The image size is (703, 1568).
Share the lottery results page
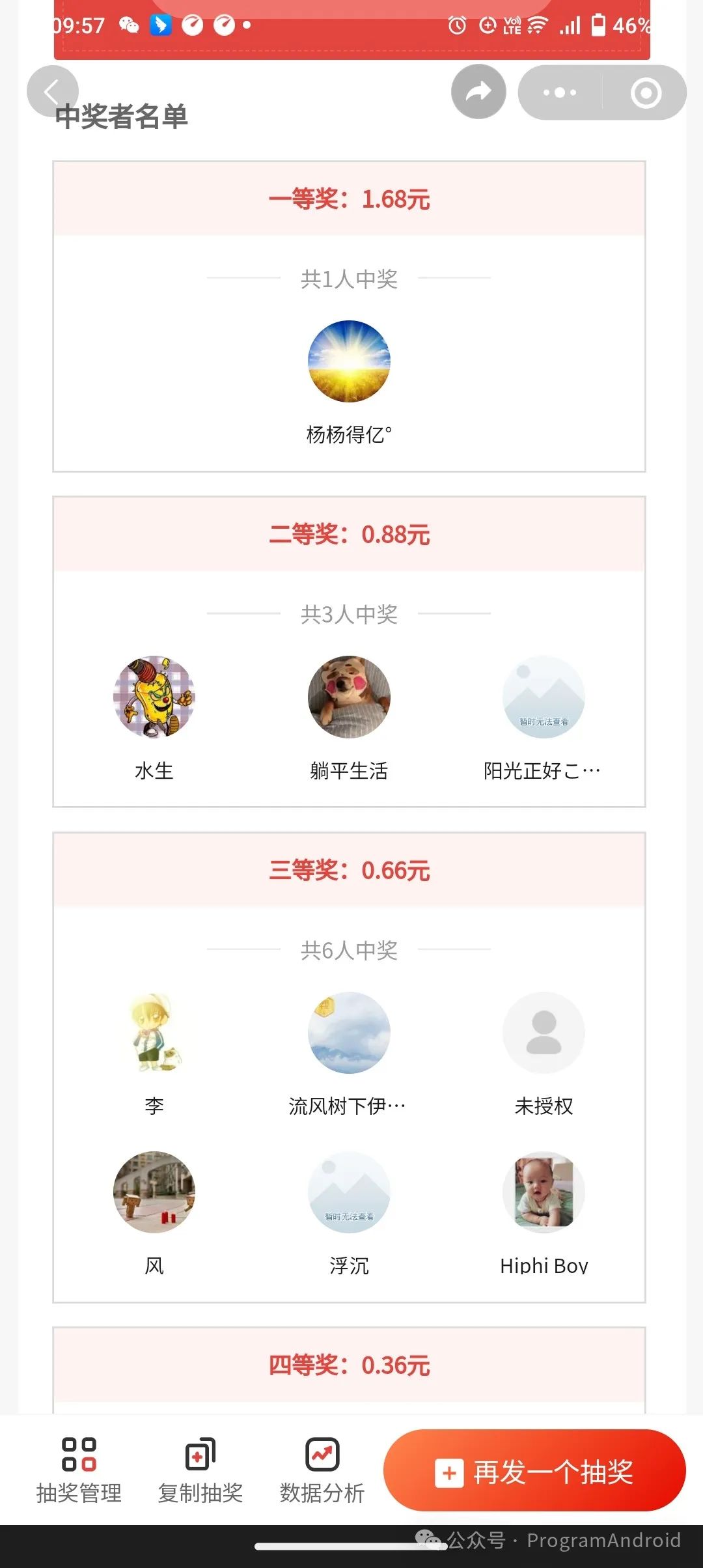[478, 92]
